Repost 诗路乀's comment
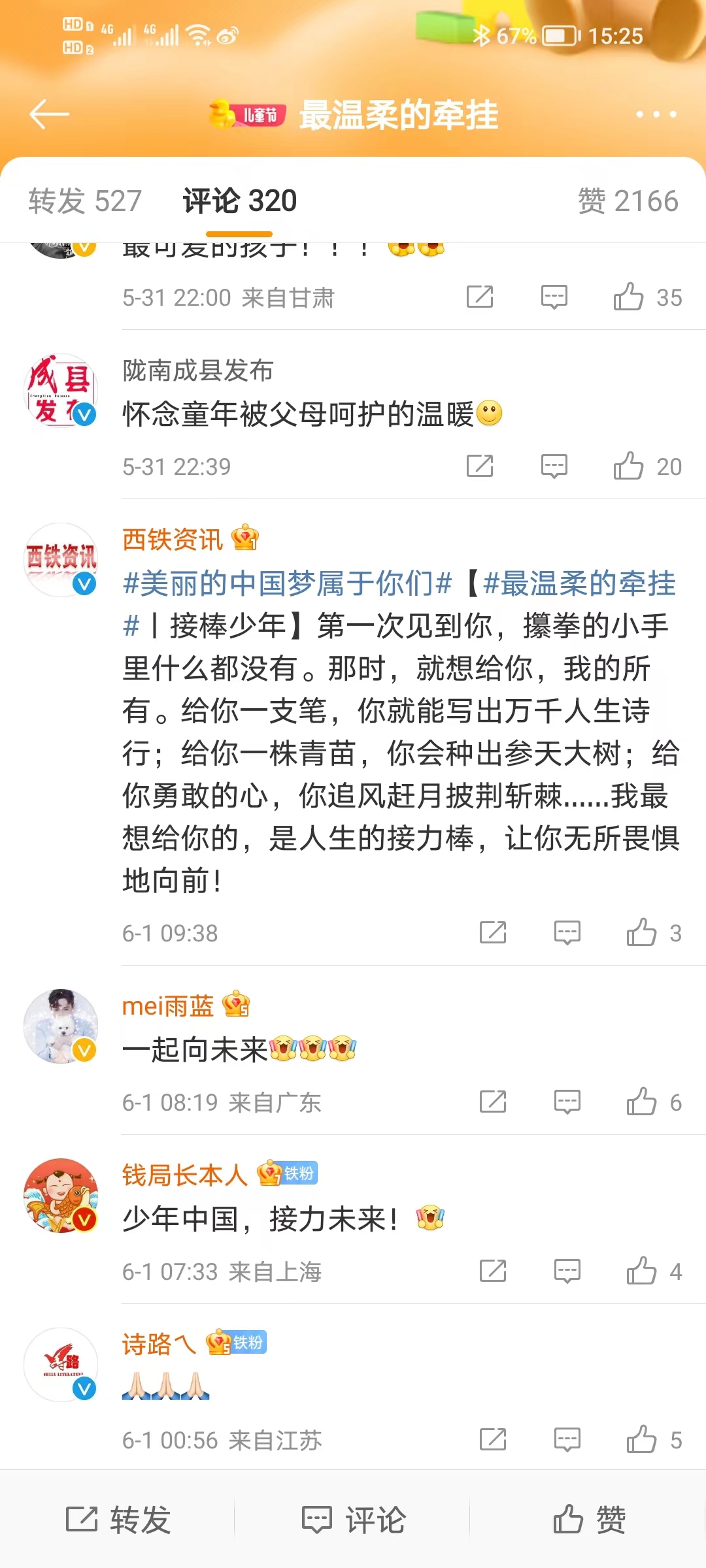Image resolution: width=706 pixels, height=1568 pixels. click(x=493, y=1440)
